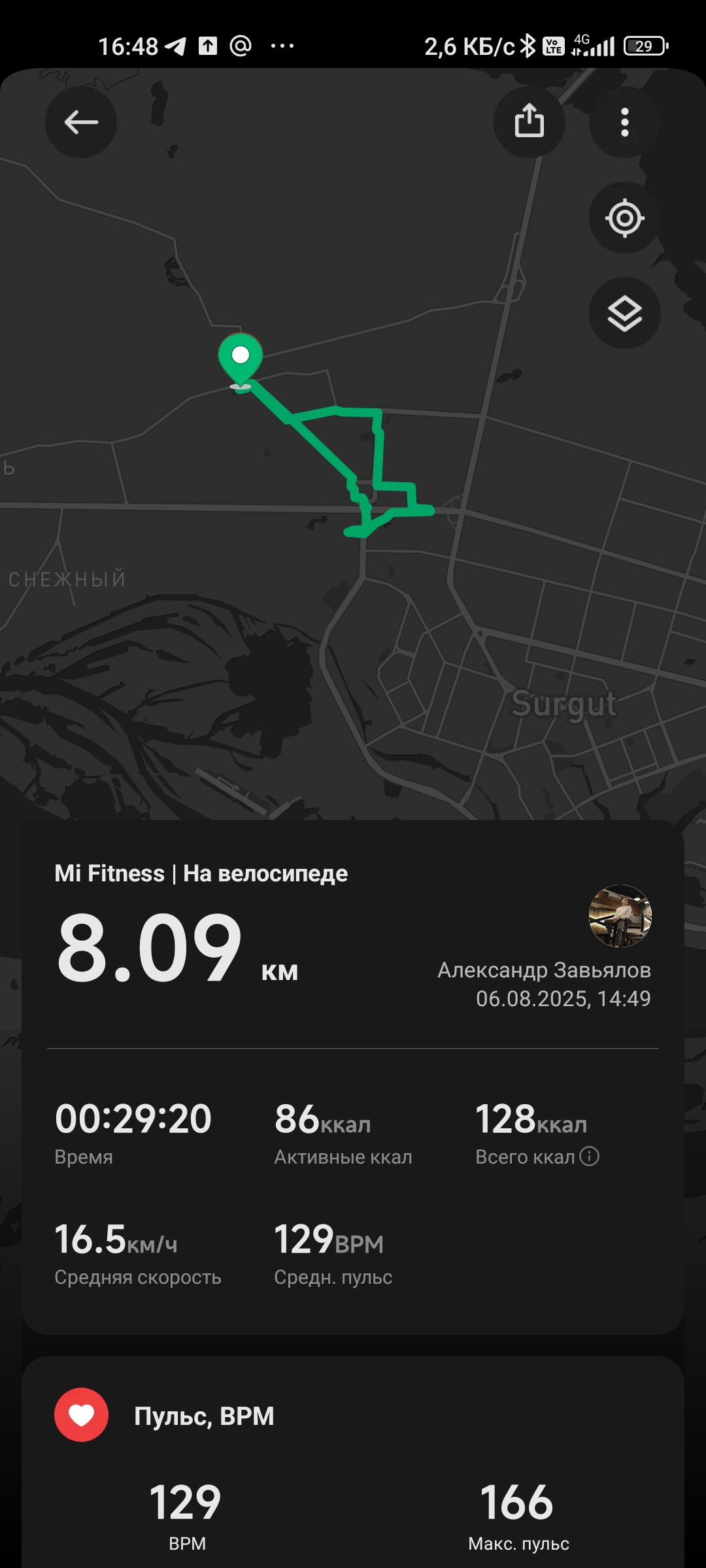Screen dimensions: 706x1568
Task: Show info about Всего ккал
Action: 589,1156
